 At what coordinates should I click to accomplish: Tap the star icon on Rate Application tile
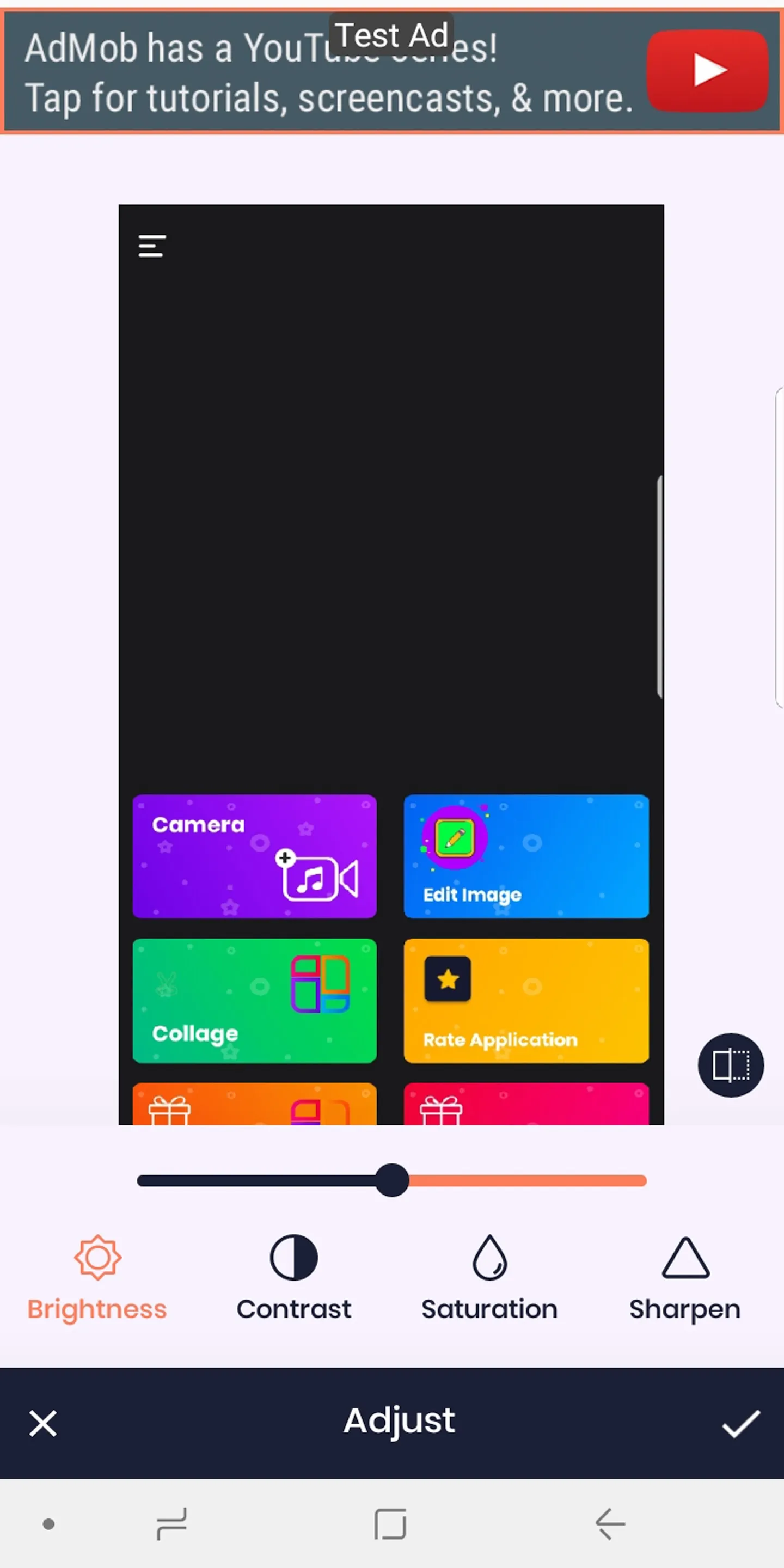tap(447, 979)
